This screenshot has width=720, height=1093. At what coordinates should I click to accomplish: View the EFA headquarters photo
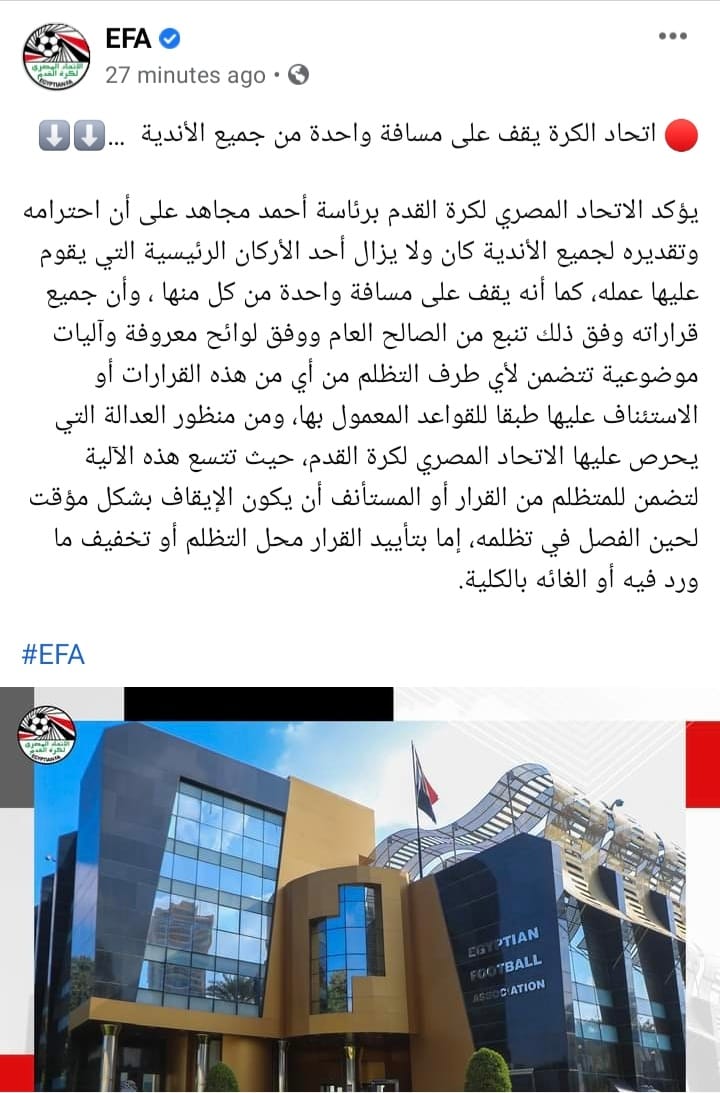(360, 890)
